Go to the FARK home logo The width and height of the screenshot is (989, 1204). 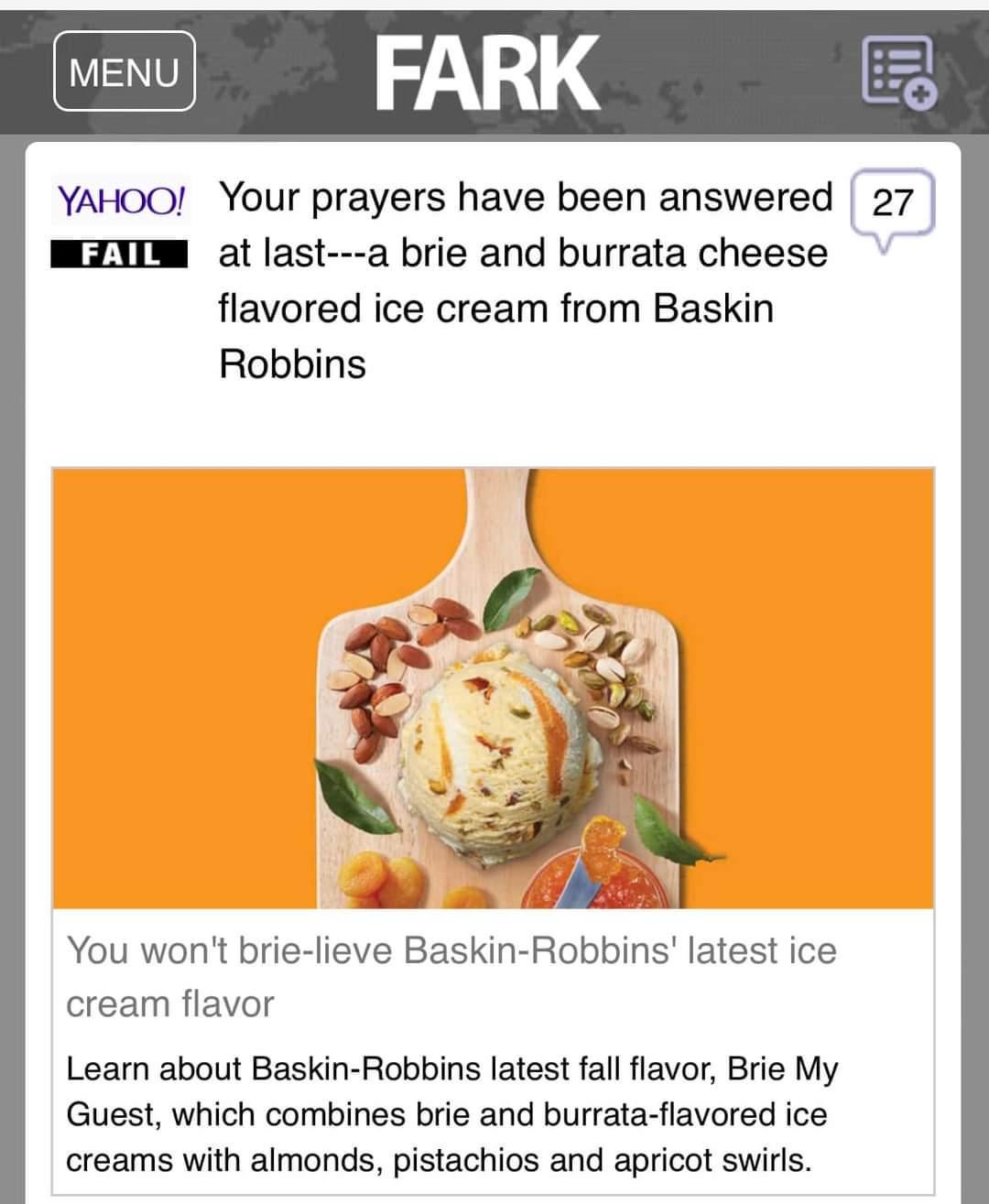(487, 73)
